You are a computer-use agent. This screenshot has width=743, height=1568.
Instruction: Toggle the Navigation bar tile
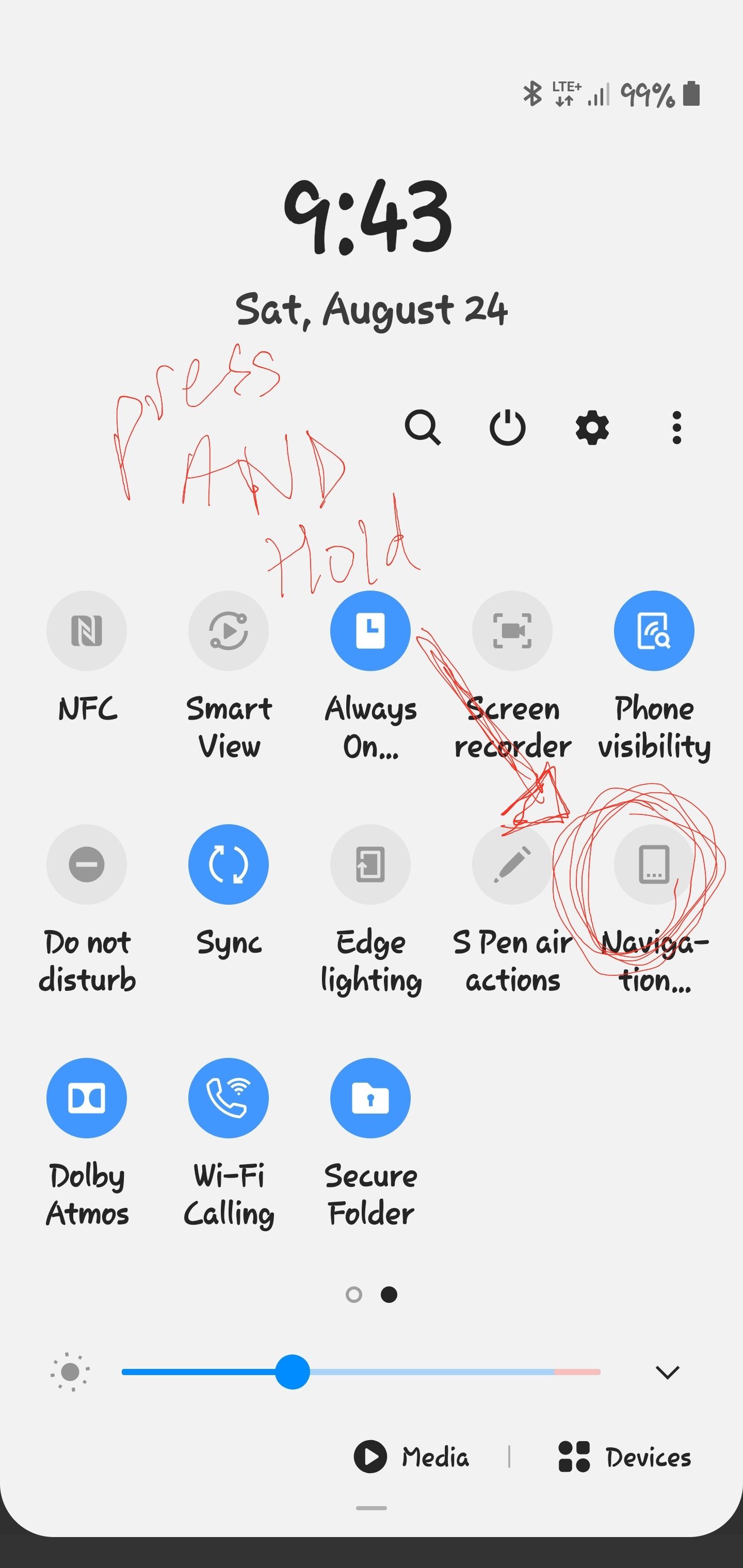pyautogui.click(x=654, y=864)
